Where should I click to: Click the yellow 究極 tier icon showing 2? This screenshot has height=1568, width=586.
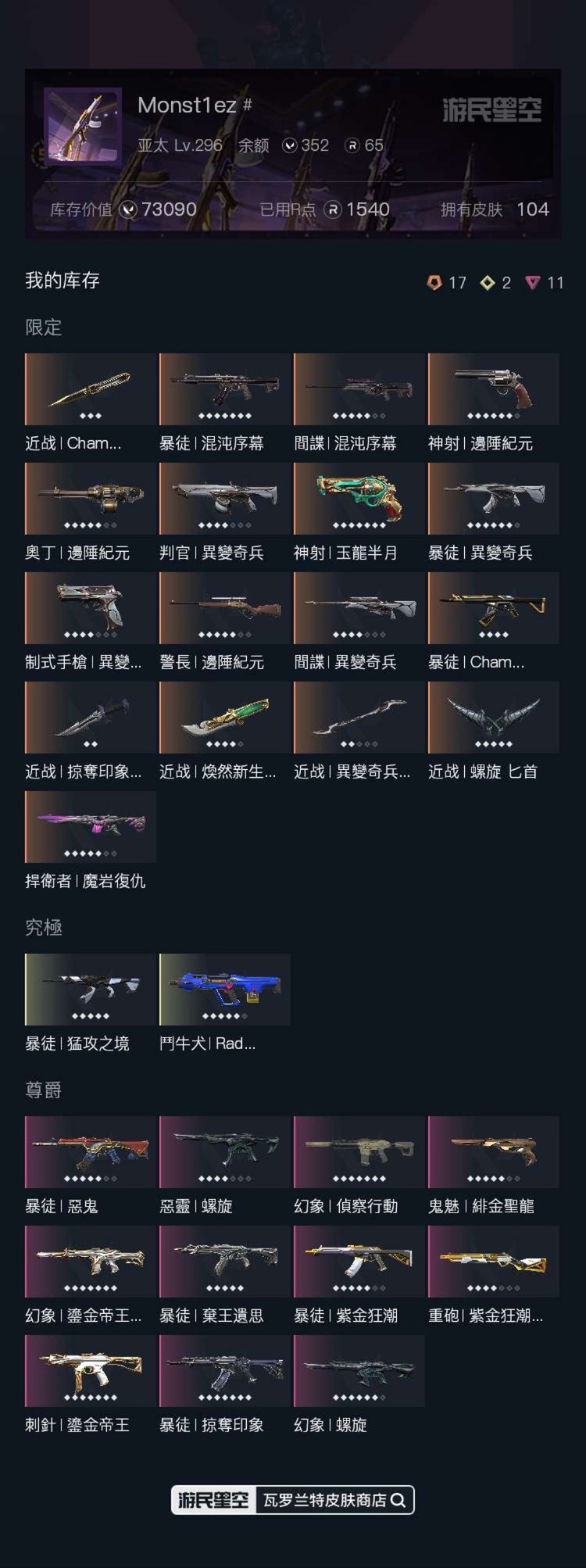pos(487,283)
